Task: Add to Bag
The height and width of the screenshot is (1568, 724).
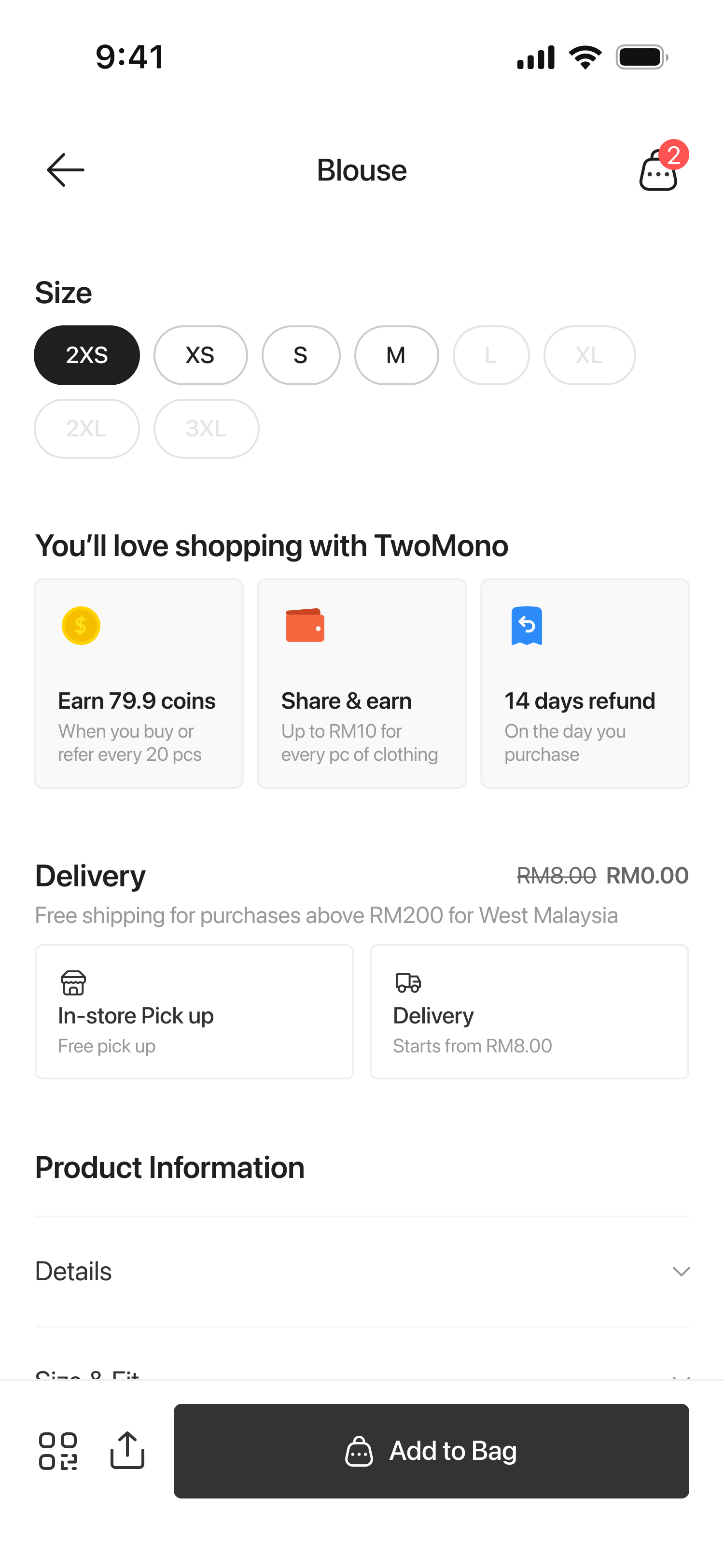Action: click(431, 1451)
